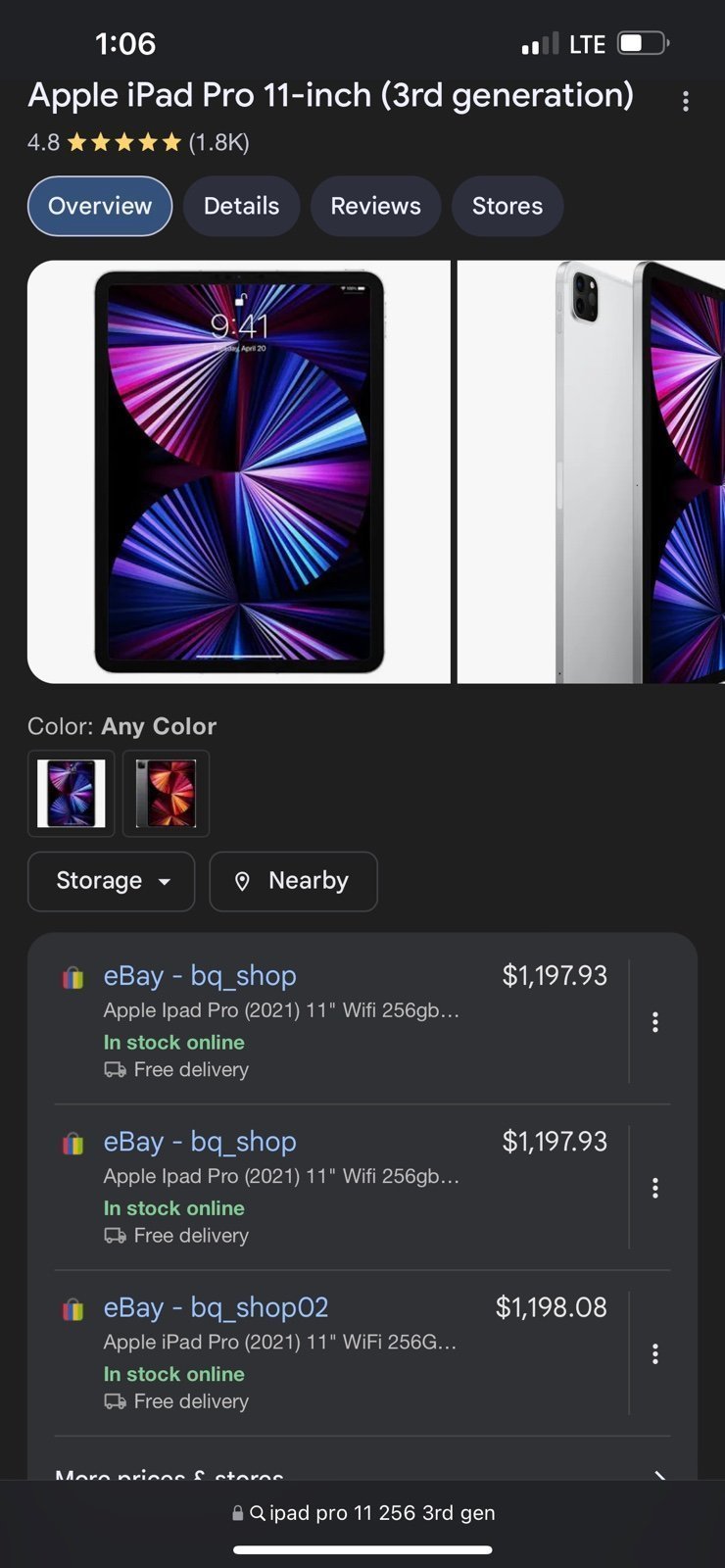Viewport: 725px width, 1568px height.
Task: Switch to the Reviews tab
Action: (375, 206)
